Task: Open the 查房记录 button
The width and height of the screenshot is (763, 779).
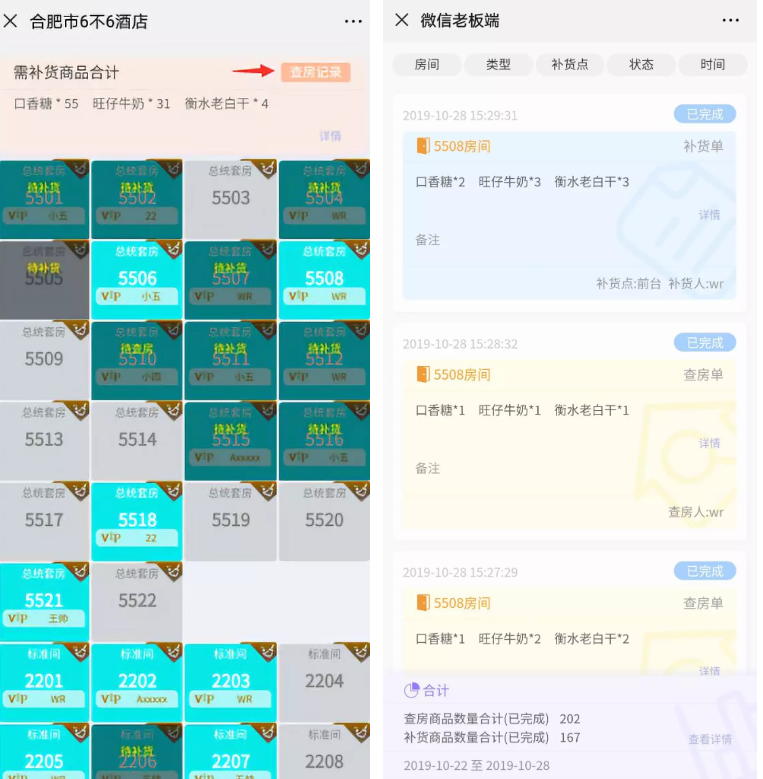Action: 315,72
